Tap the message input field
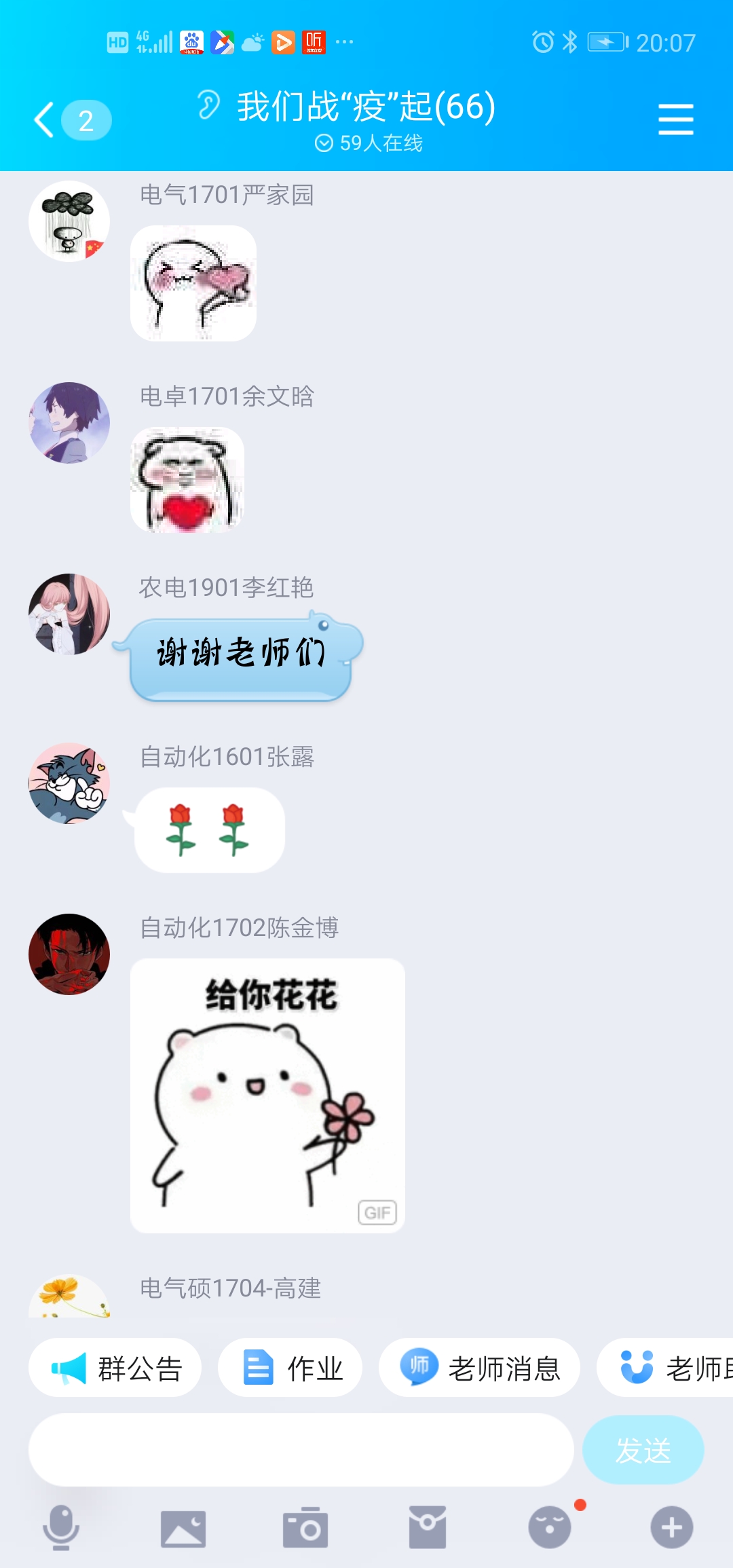 tap(301, 1451)
